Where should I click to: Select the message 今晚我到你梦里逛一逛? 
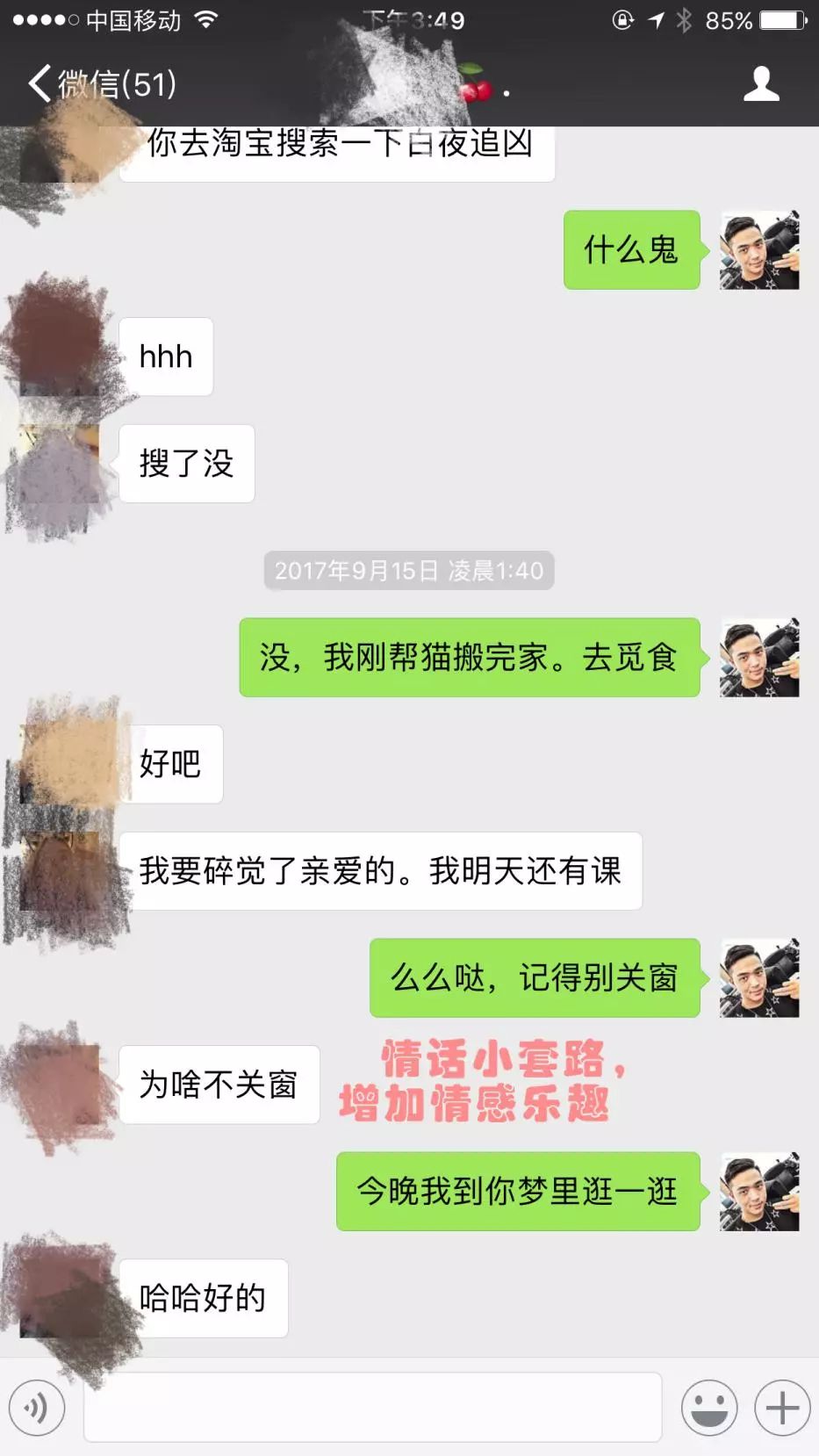516,1192
